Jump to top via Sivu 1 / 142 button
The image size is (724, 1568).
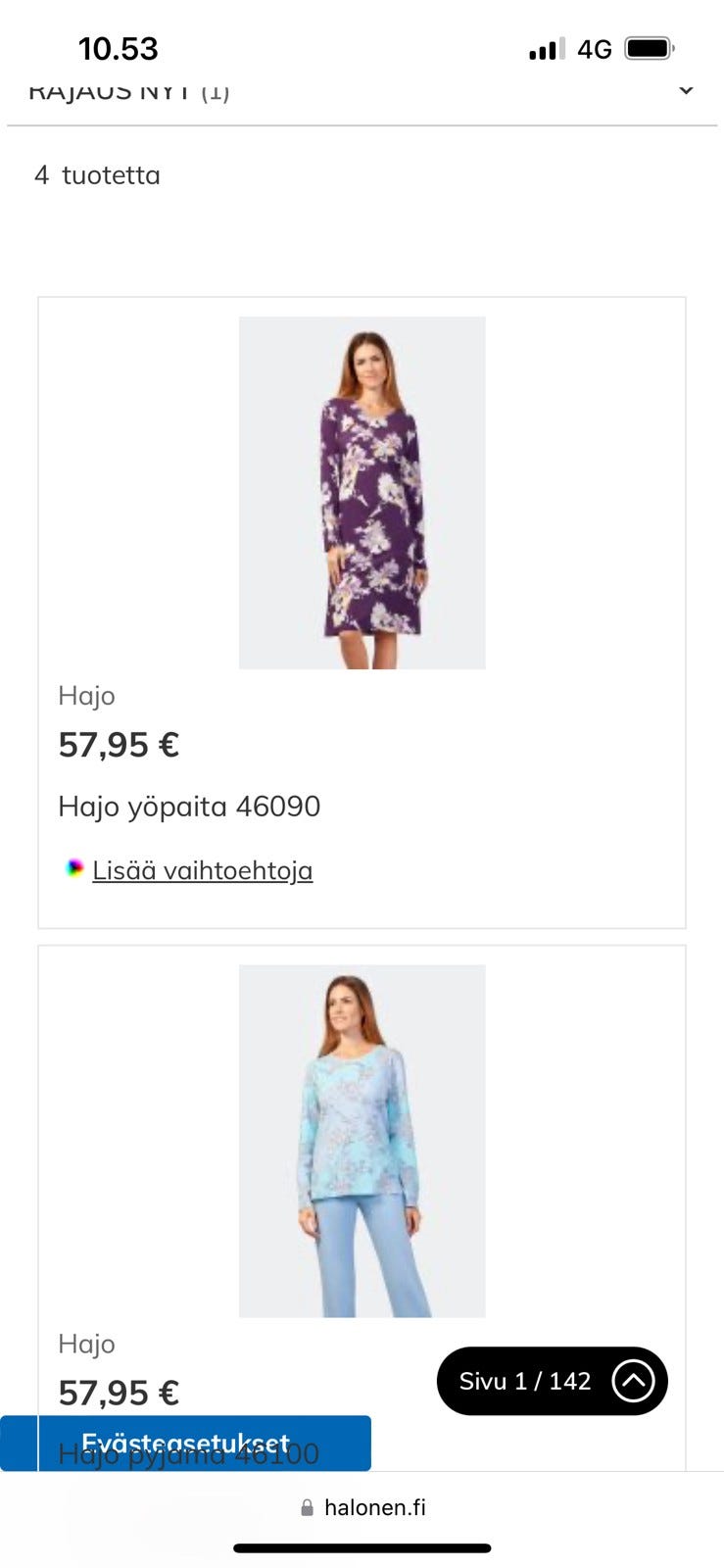pyautogui.click(x=552, y=1381)
